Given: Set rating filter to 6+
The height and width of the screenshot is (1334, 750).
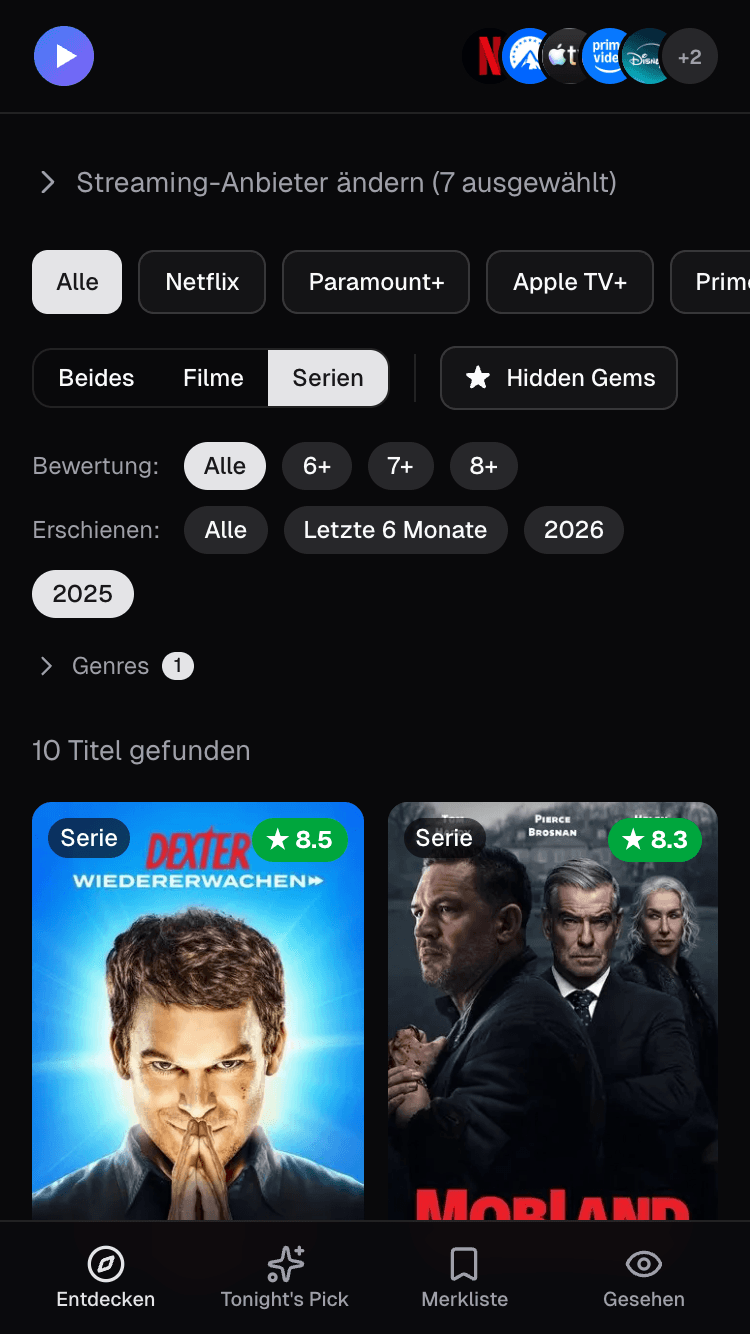Looking at the screenshot, I should (x=317, y=466).
